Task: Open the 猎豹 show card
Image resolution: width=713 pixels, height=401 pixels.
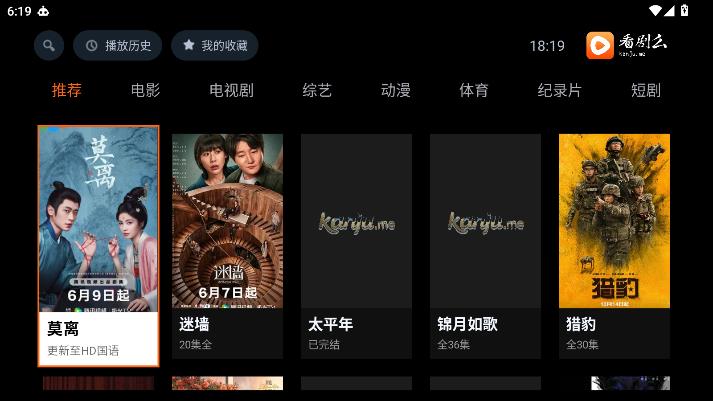Action: point(614,246)
